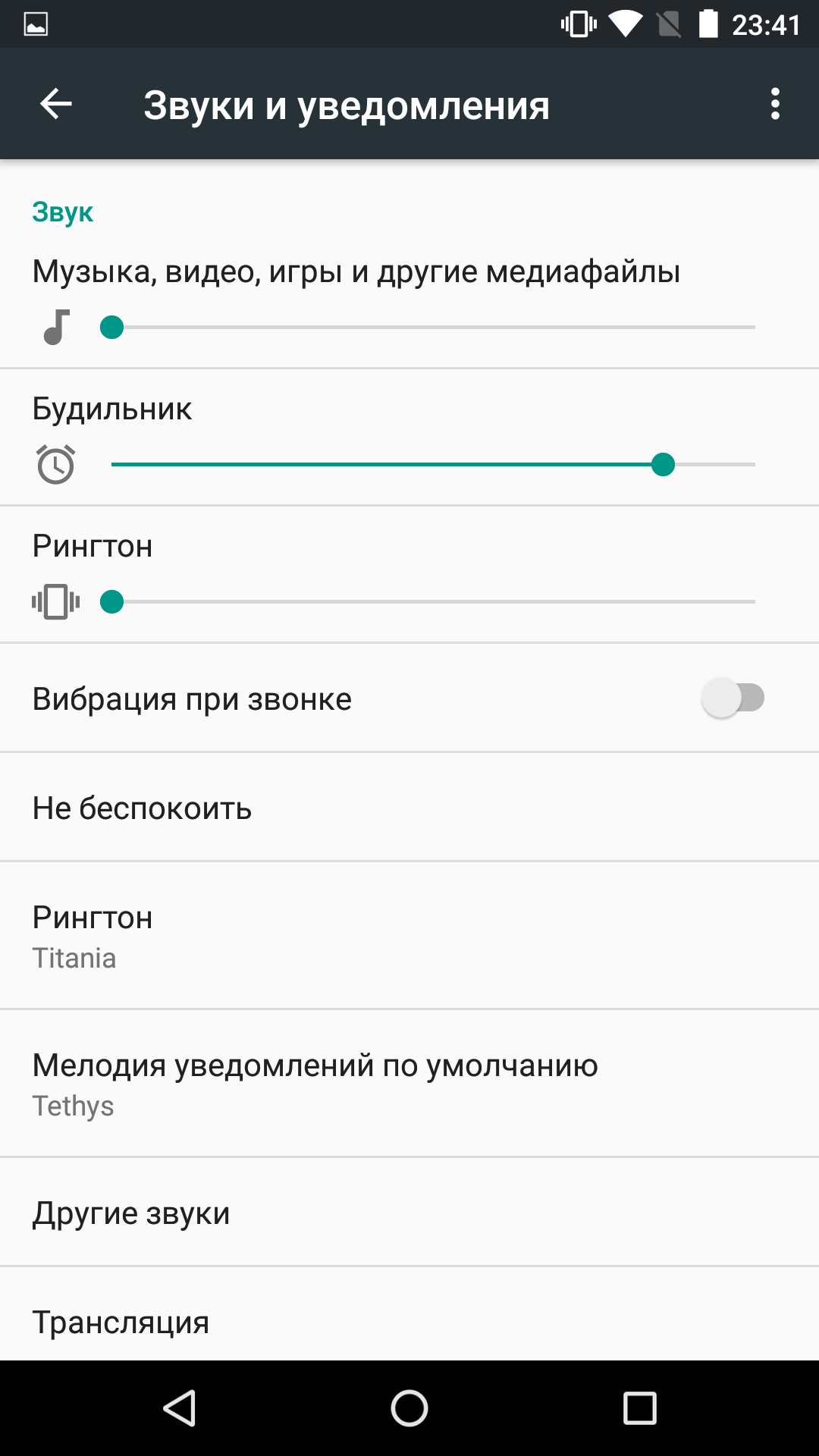Open the Рингтон Titania row

[x=409, y=936]
